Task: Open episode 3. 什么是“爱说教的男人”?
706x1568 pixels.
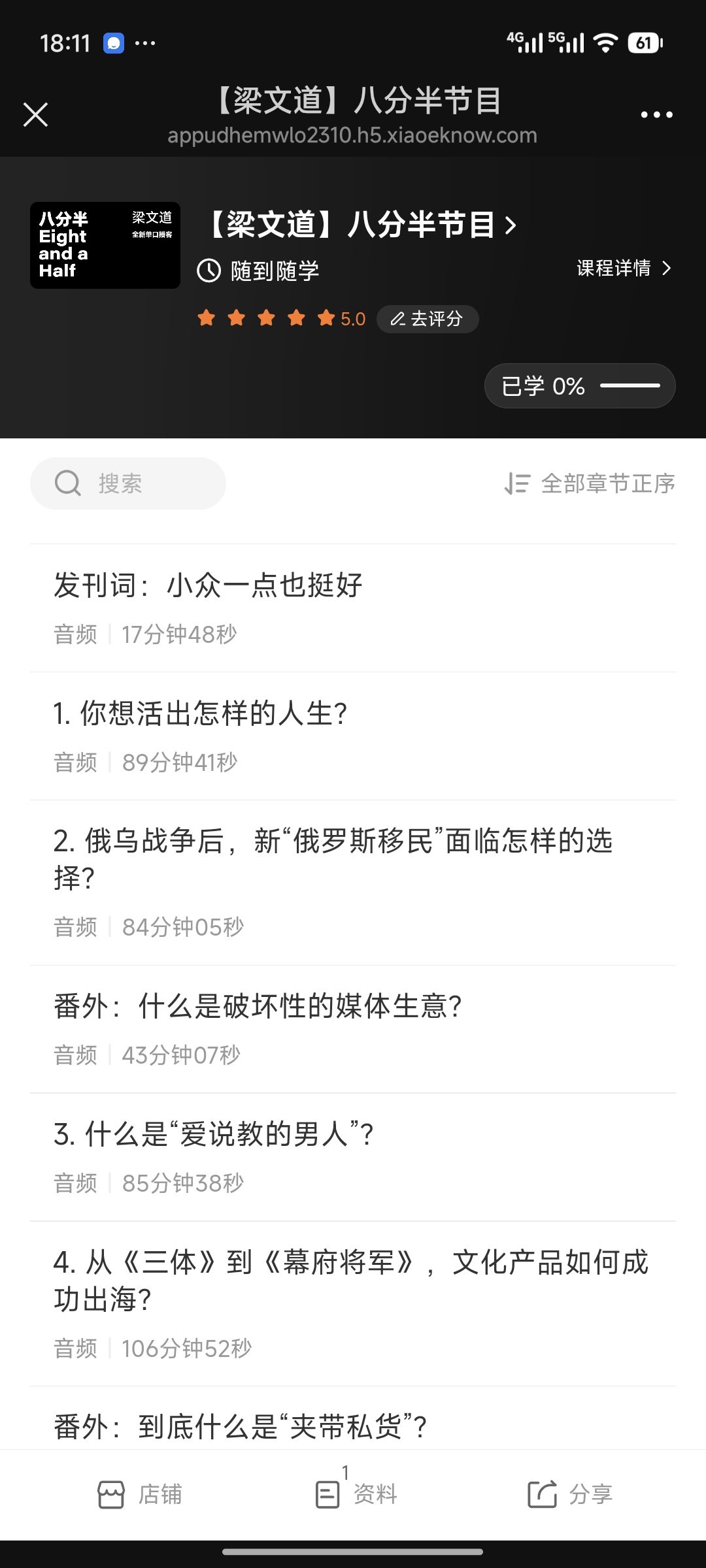Action: (353, 1157)
